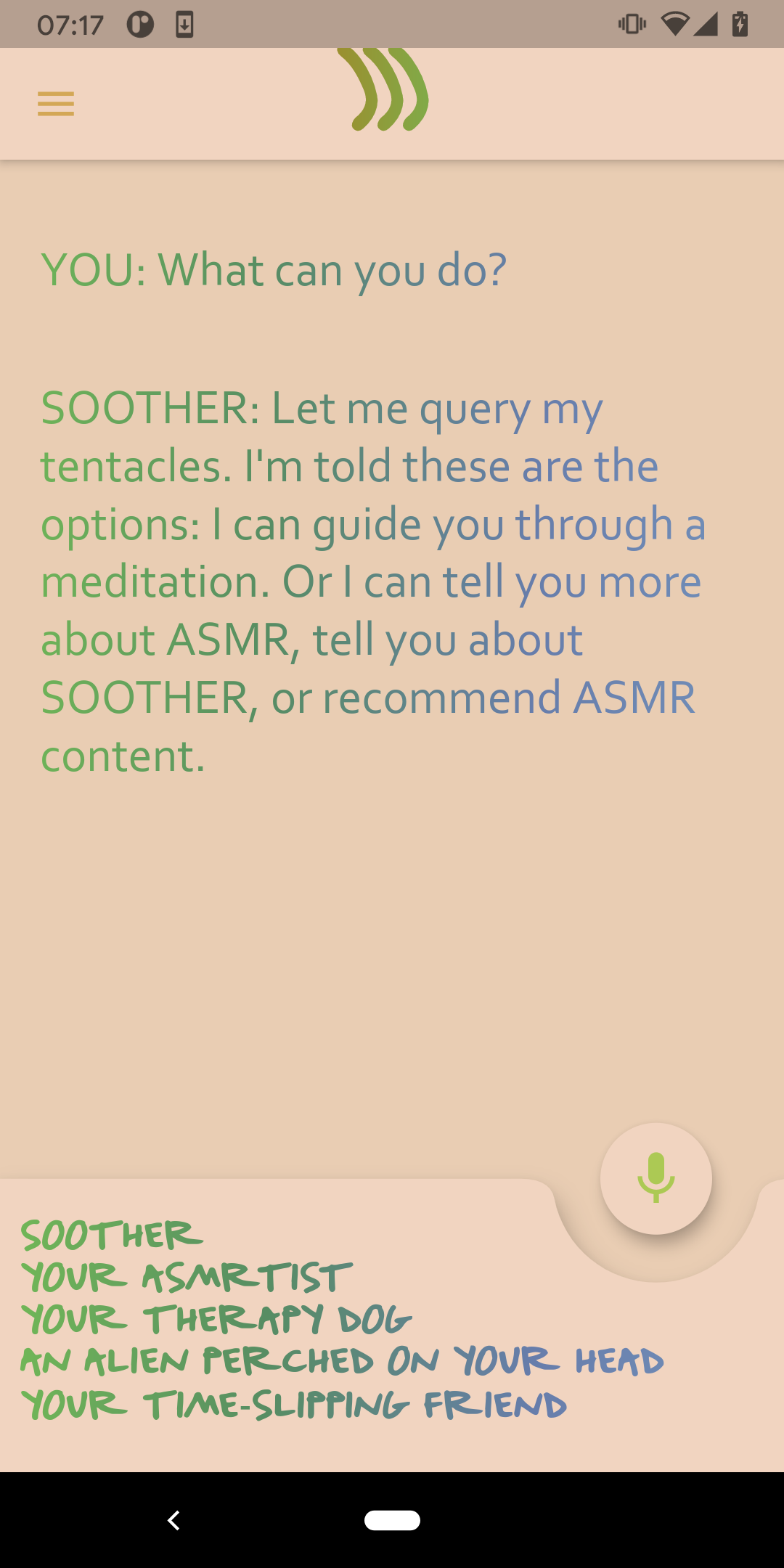Choose YOUR TIME-SLIPPING FRIEND persona
The width and height of the screenshot is (784, 1568).
[296, 1403]
